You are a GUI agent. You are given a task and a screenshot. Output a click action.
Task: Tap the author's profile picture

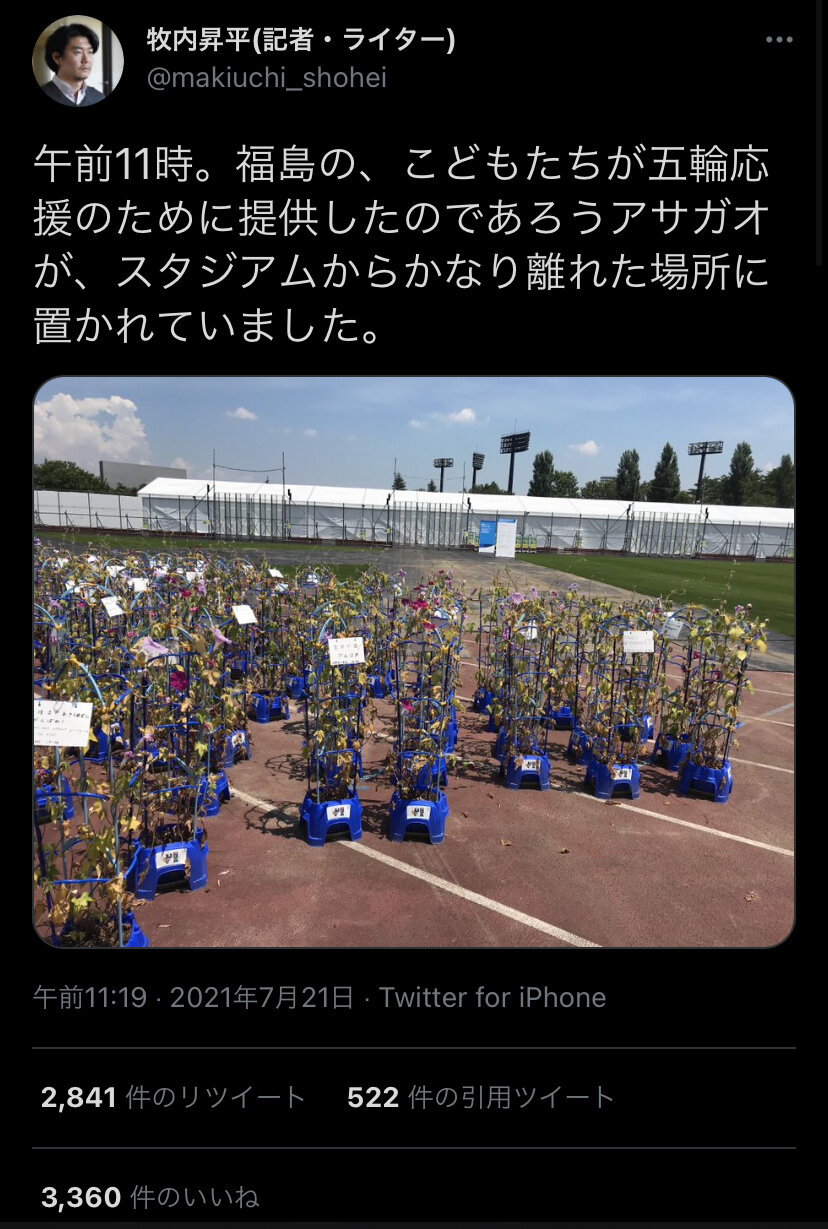pyautogui.click(x=78, y=60)
